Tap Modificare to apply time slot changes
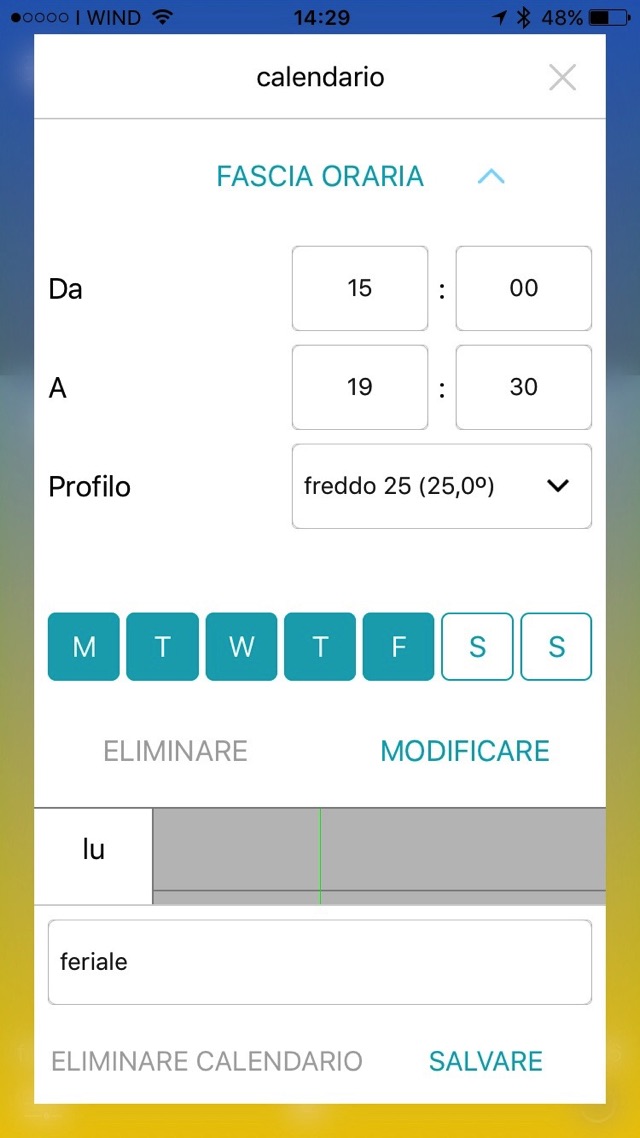640x1138 pixels. [465, 751]
